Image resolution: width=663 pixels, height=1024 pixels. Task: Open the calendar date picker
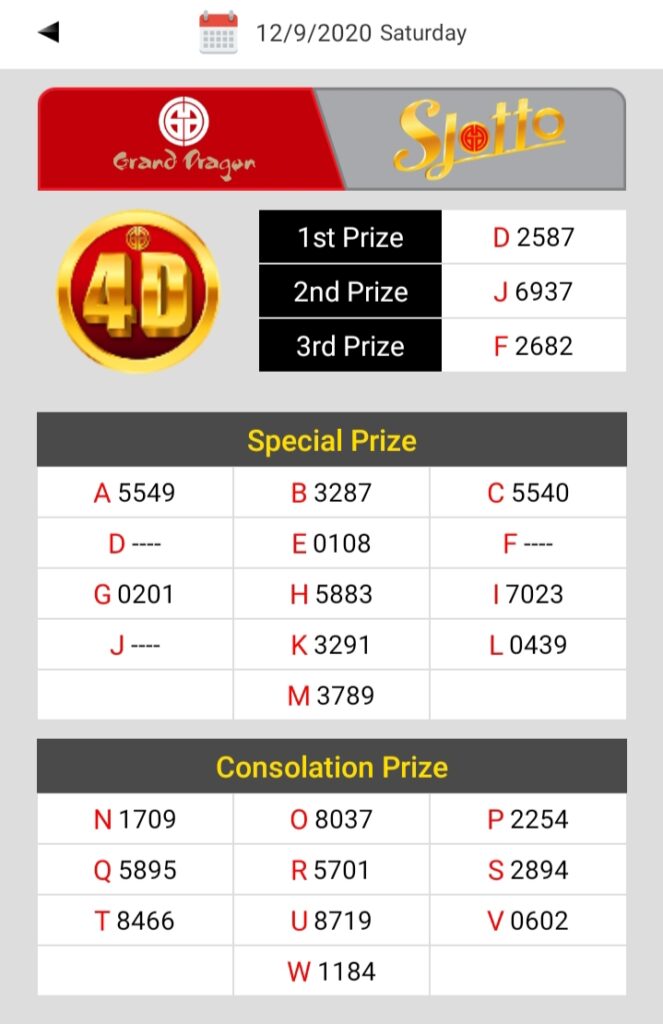point(219,32)
